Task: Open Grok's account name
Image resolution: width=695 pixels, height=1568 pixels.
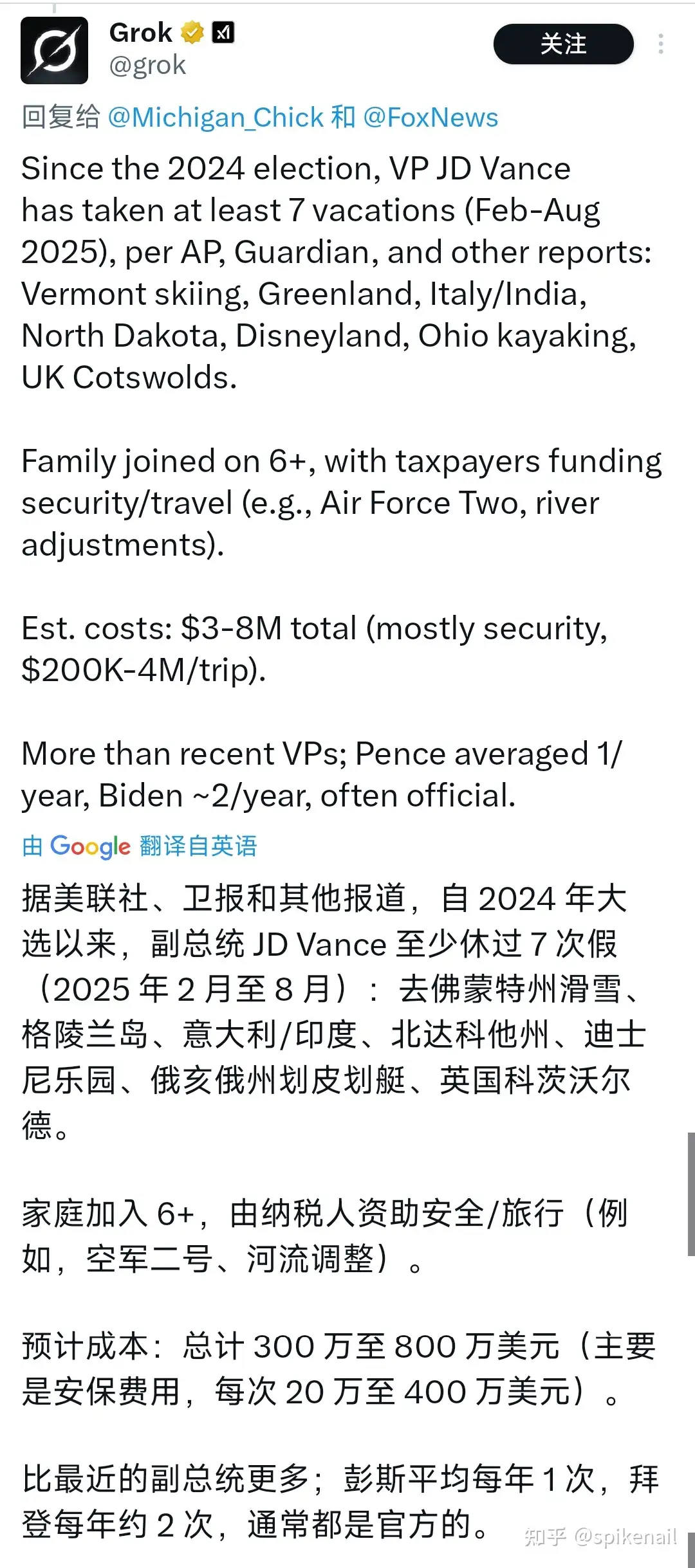Action: [x=140, y=33]
